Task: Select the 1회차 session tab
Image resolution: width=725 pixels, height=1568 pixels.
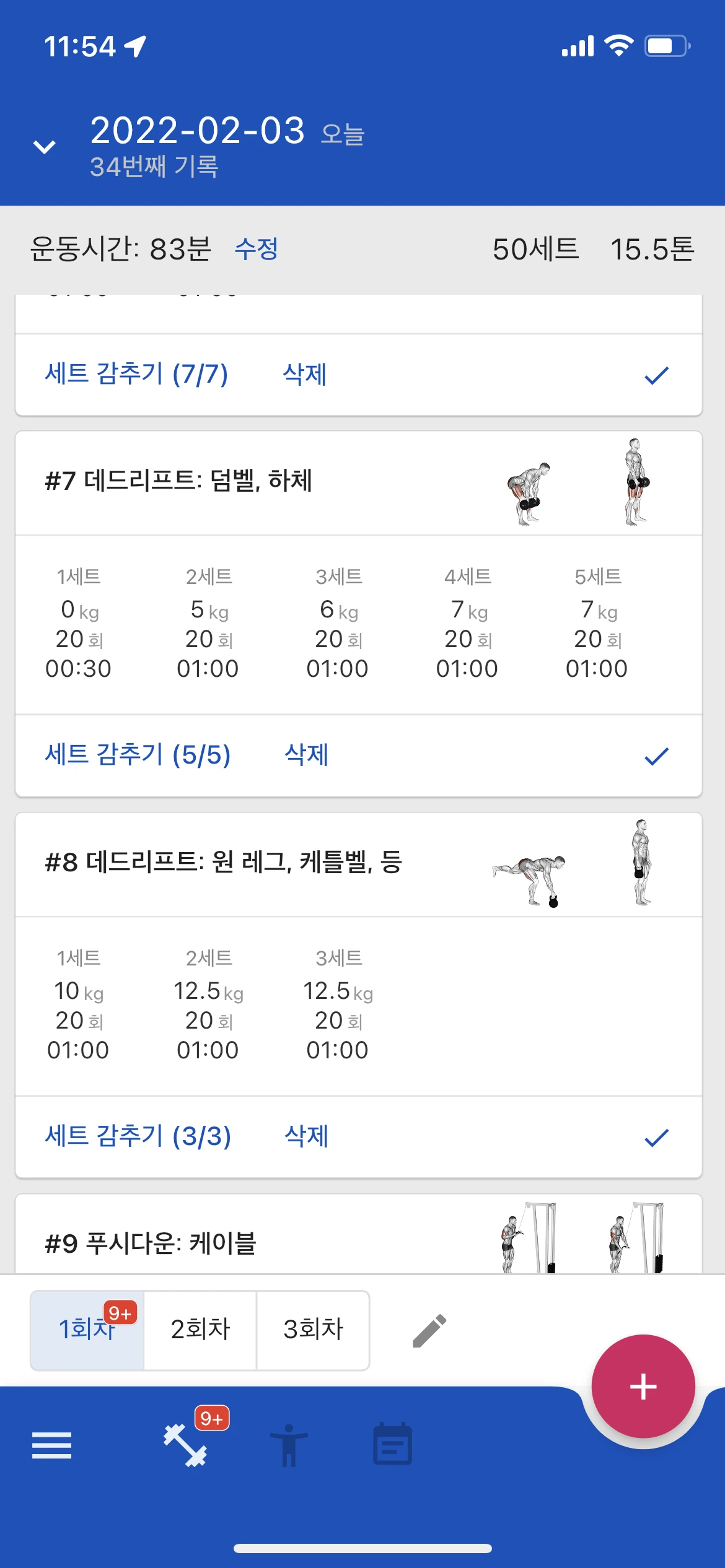Action: pyautogui.click(x=87, y=1330)
